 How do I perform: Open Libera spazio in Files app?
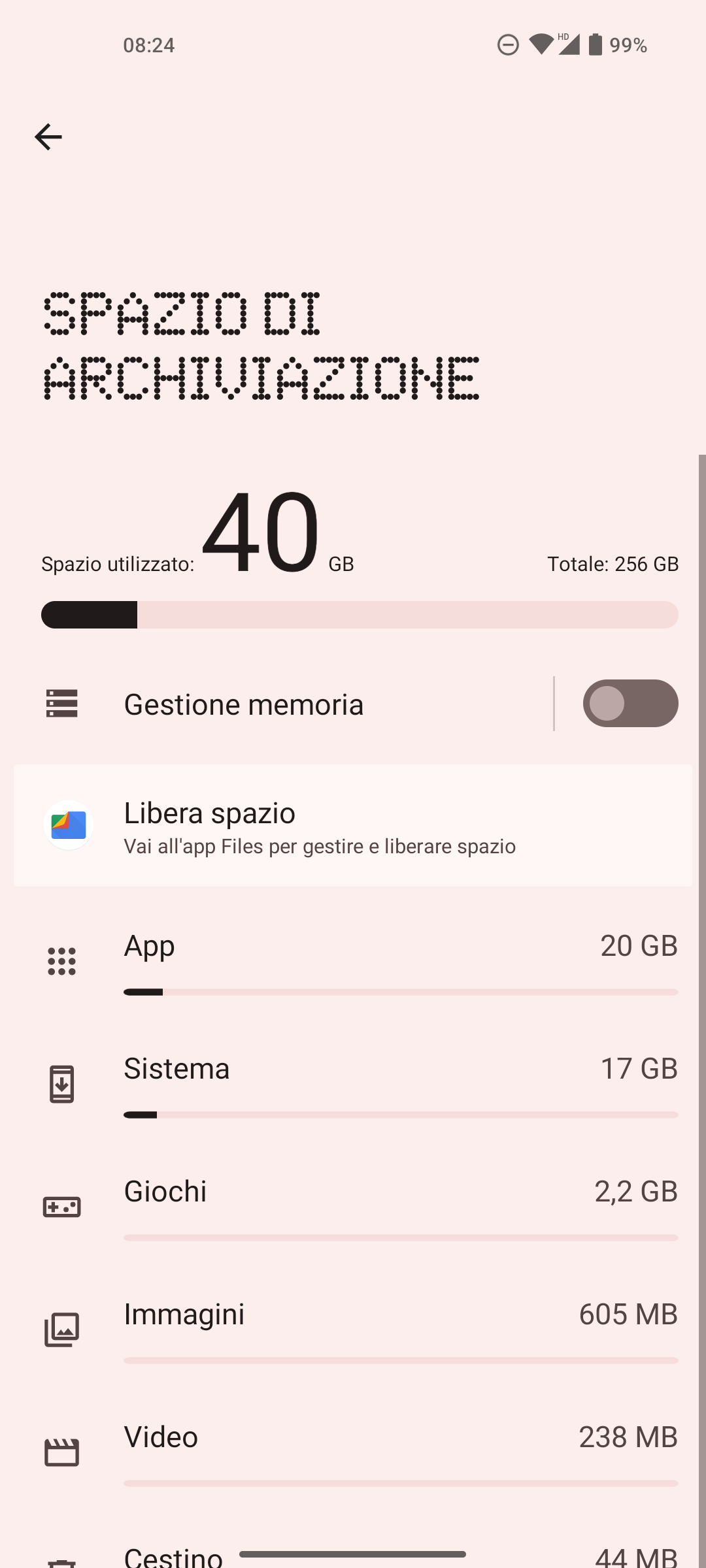[x=353, y=826]
